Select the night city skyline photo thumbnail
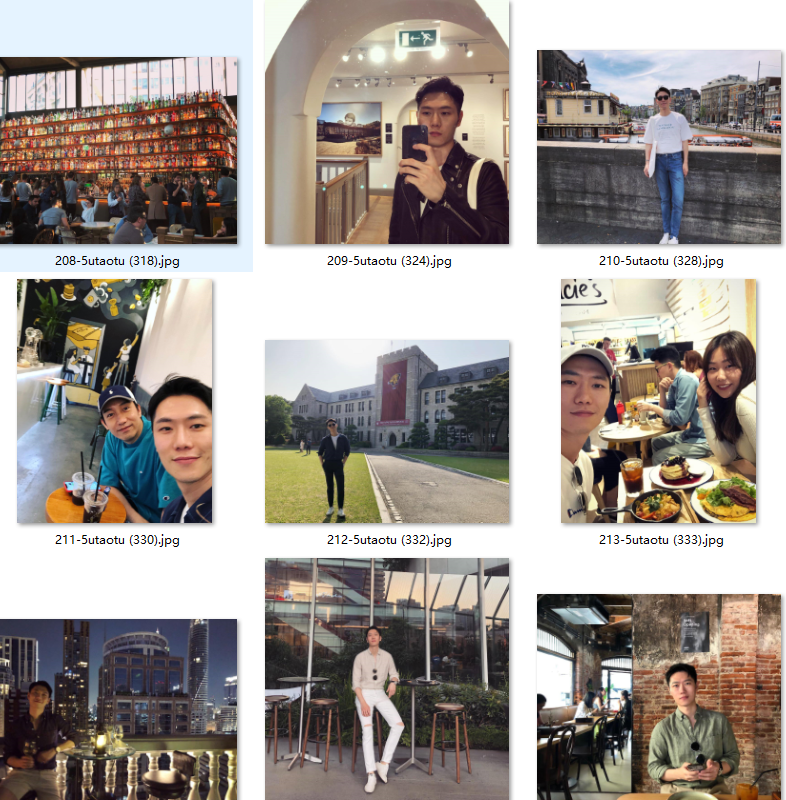 [119, 709]
